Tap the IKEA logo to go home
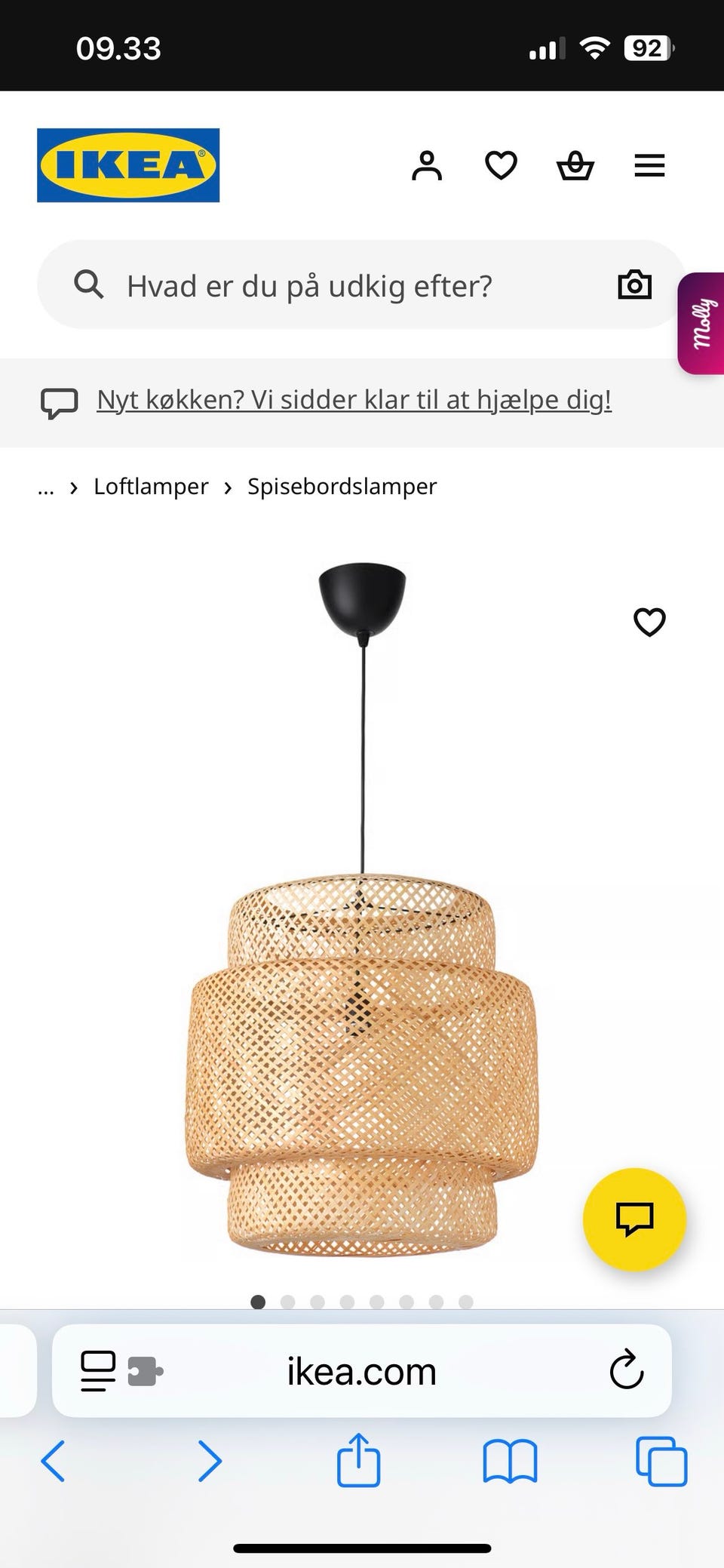This screenshot has width=724, height=1568. (x=127, y=164)
